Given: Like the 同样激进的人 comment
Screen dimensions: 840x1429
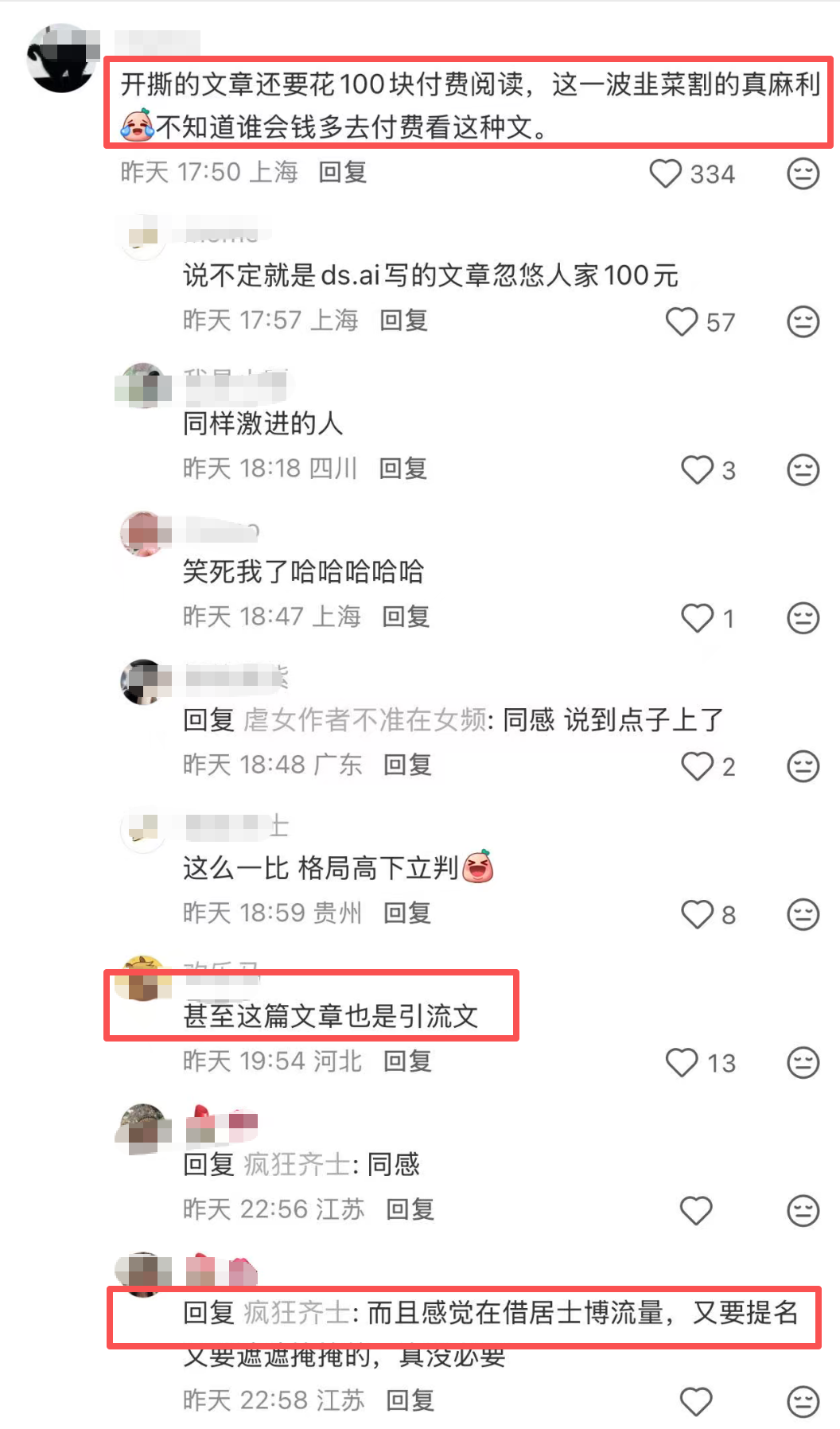Looking at the screenshot, I should click(x=697, y=469).
